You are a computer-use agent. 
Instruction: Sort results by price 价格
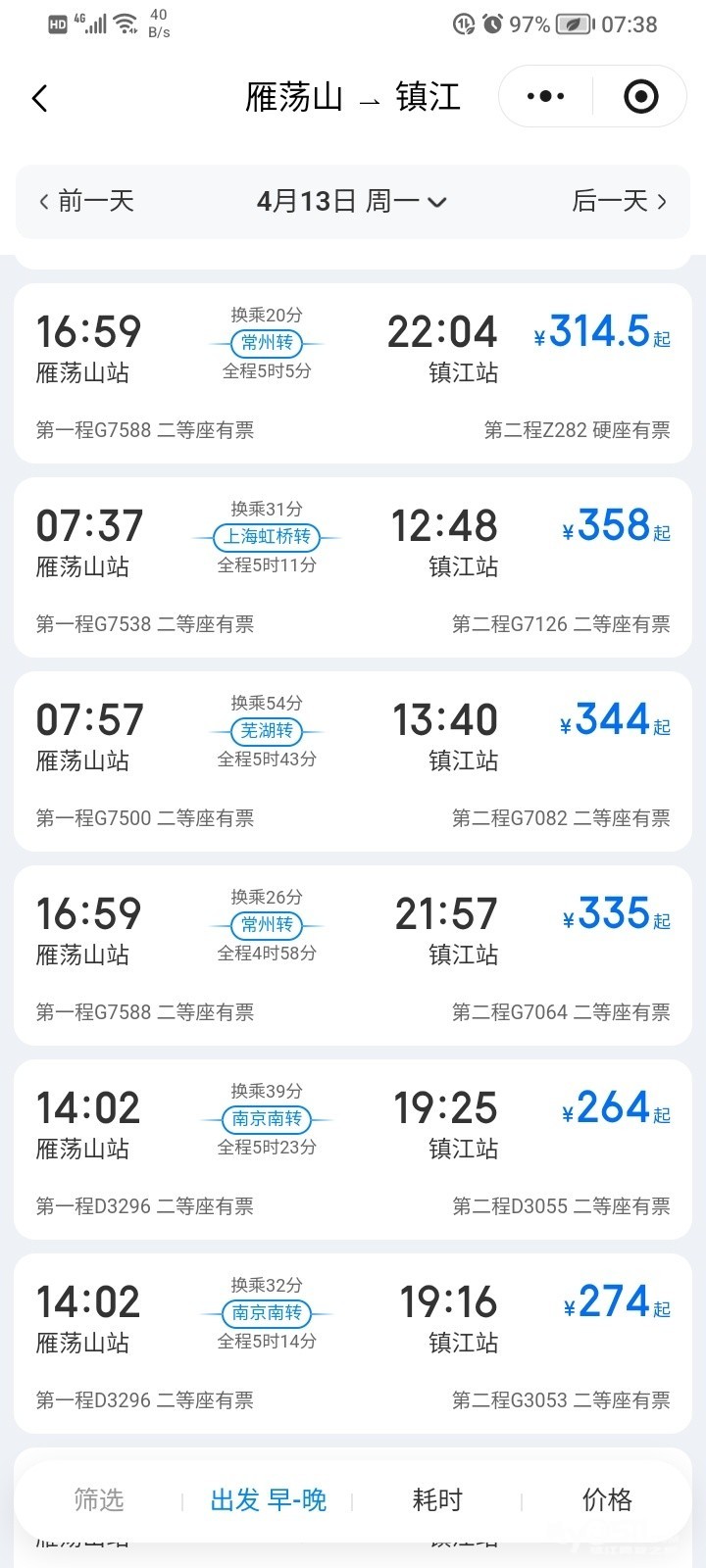(x=607, y=1499)
